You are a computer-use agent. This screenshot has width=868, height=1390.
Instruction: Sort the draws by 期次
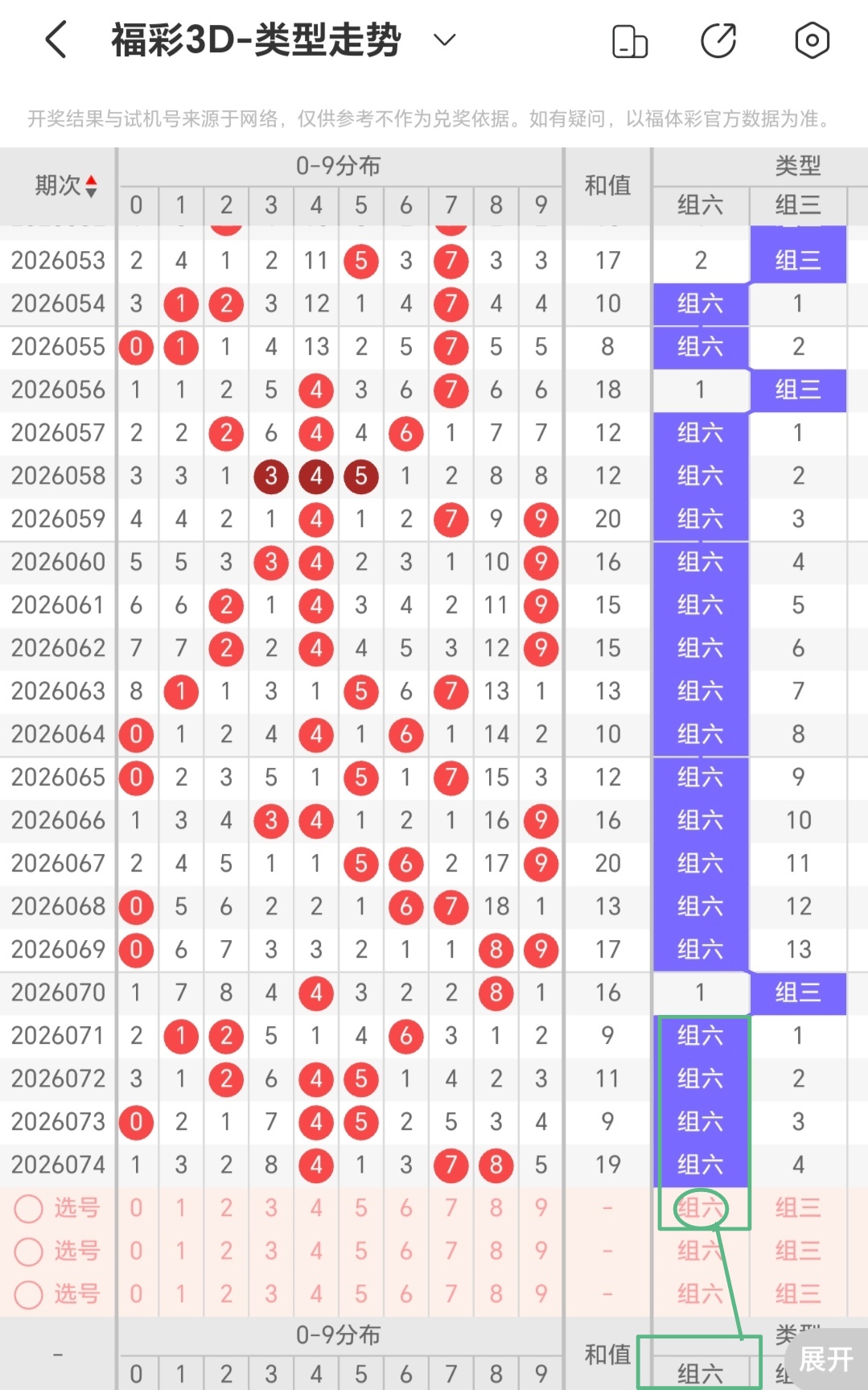[66, 186]
